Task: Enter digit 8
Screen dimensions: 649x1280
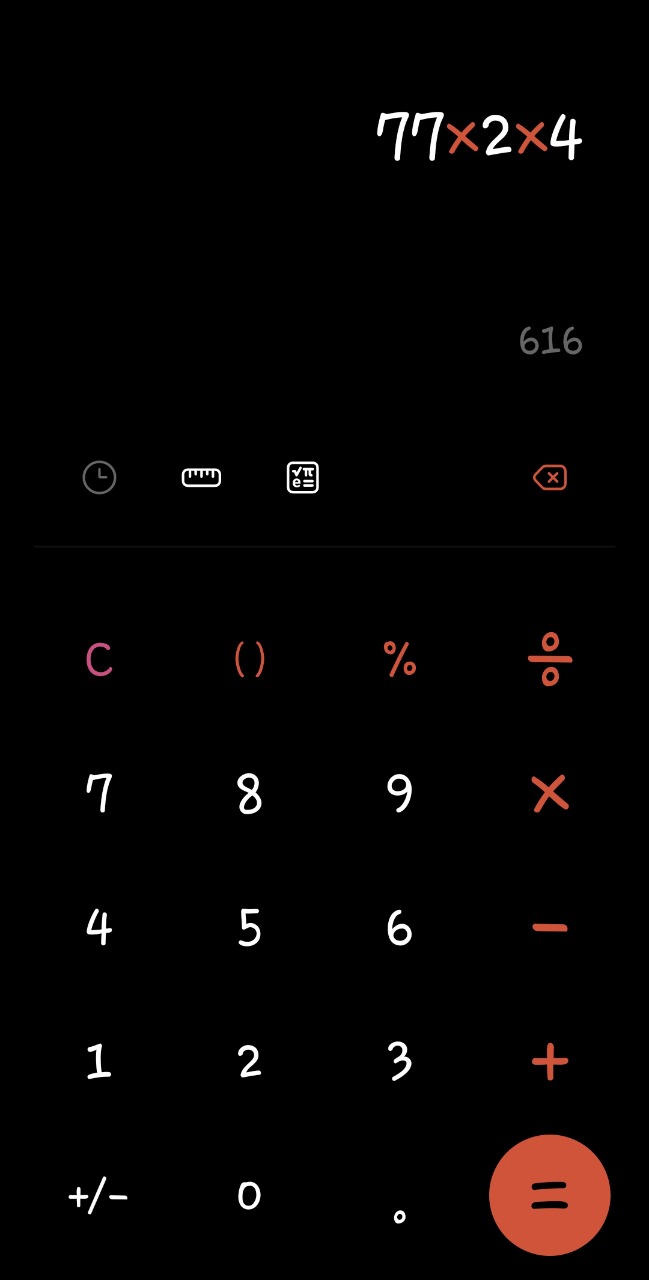Action: (x=249, y=794)
